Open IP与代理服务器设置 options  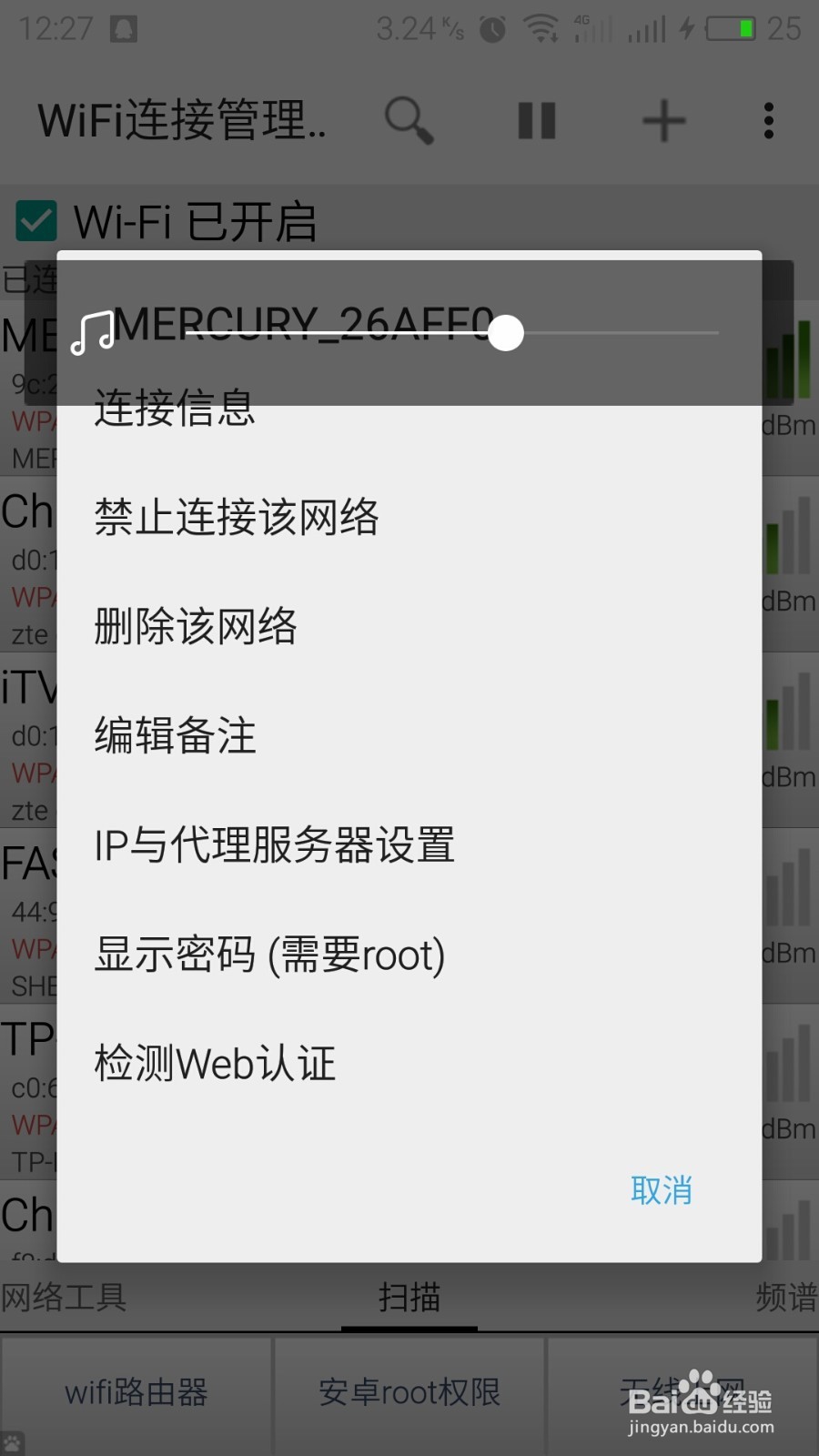(x=273, y=845)
